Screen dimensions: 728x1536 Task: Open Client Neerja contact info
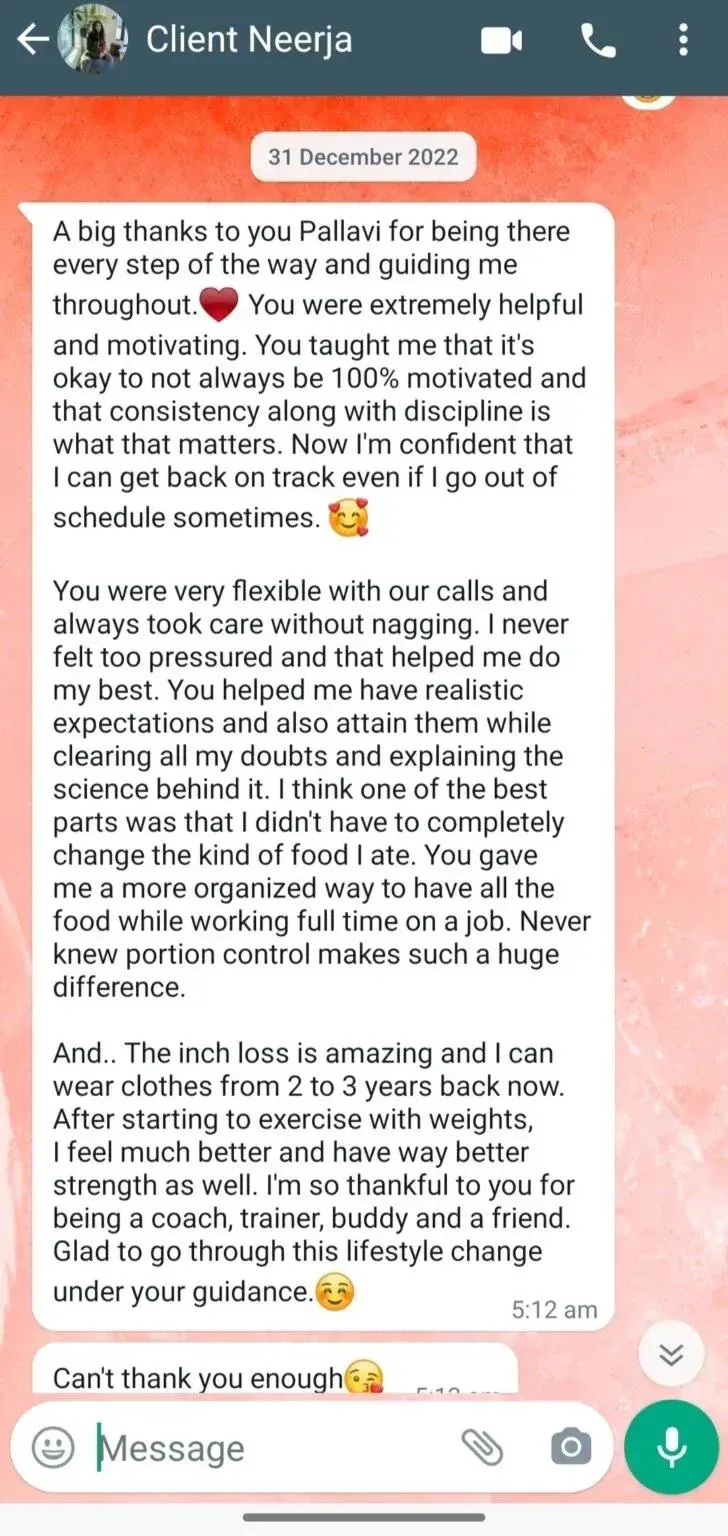pyautogui.click(x=249, y=41)
